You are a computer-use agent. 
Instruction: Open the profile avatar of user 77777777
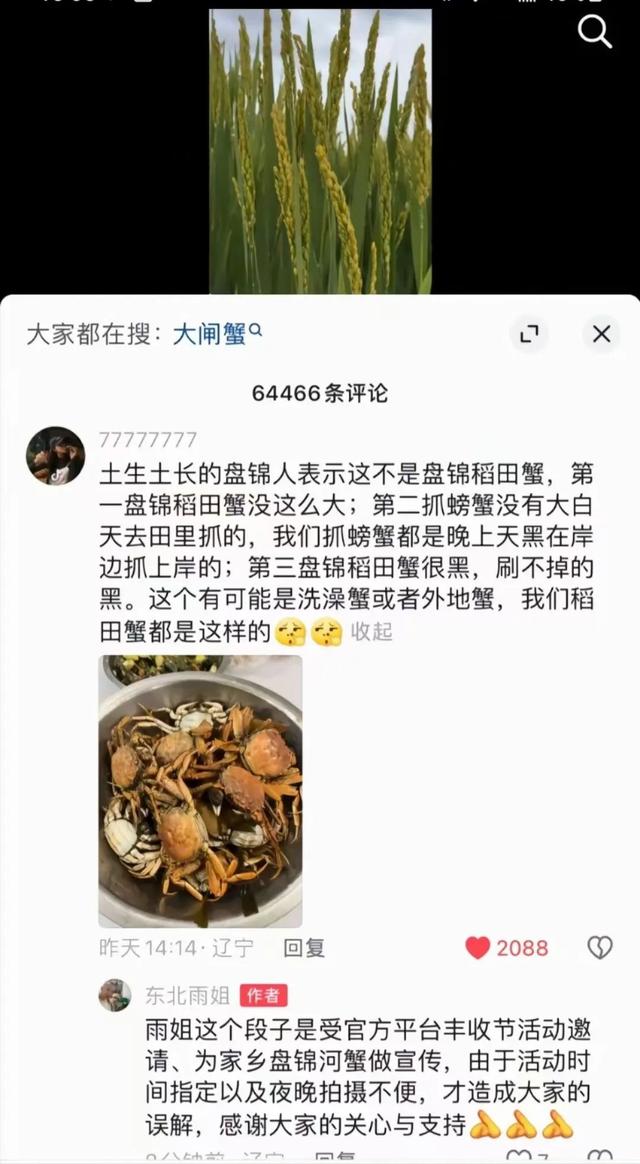pos(55,456)
